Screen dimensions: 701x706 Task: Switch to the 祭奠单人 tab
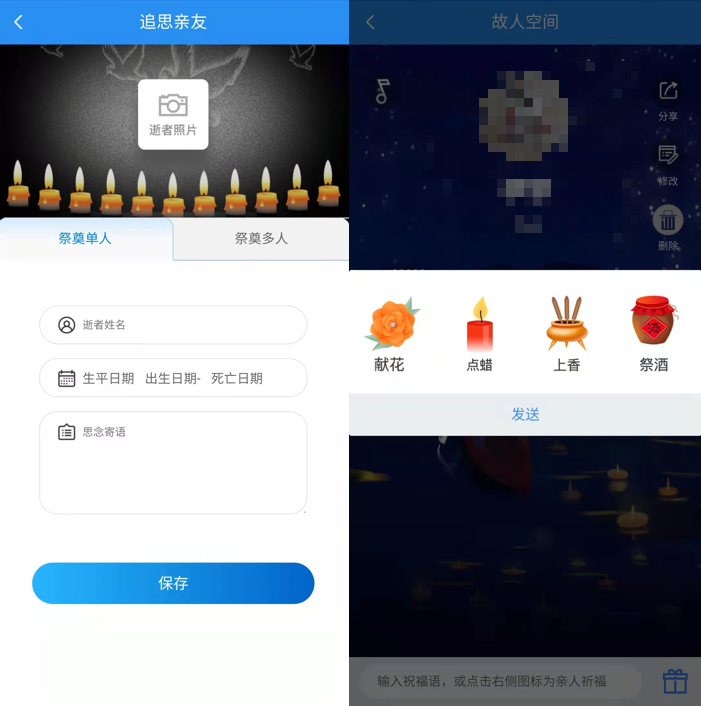coord(86,239)
